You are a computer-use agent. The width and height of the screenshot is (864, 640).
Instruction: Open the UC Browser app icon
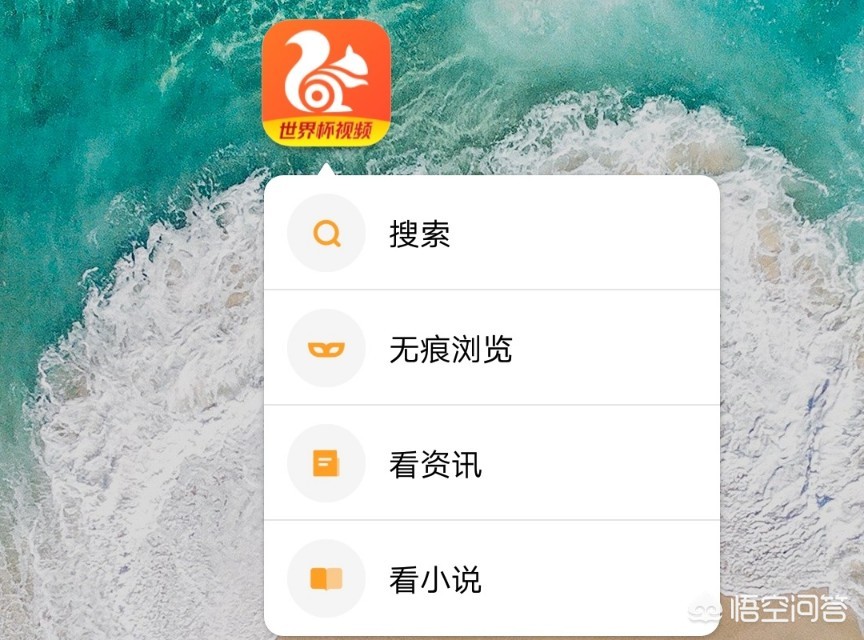click(x=326, y=84)
